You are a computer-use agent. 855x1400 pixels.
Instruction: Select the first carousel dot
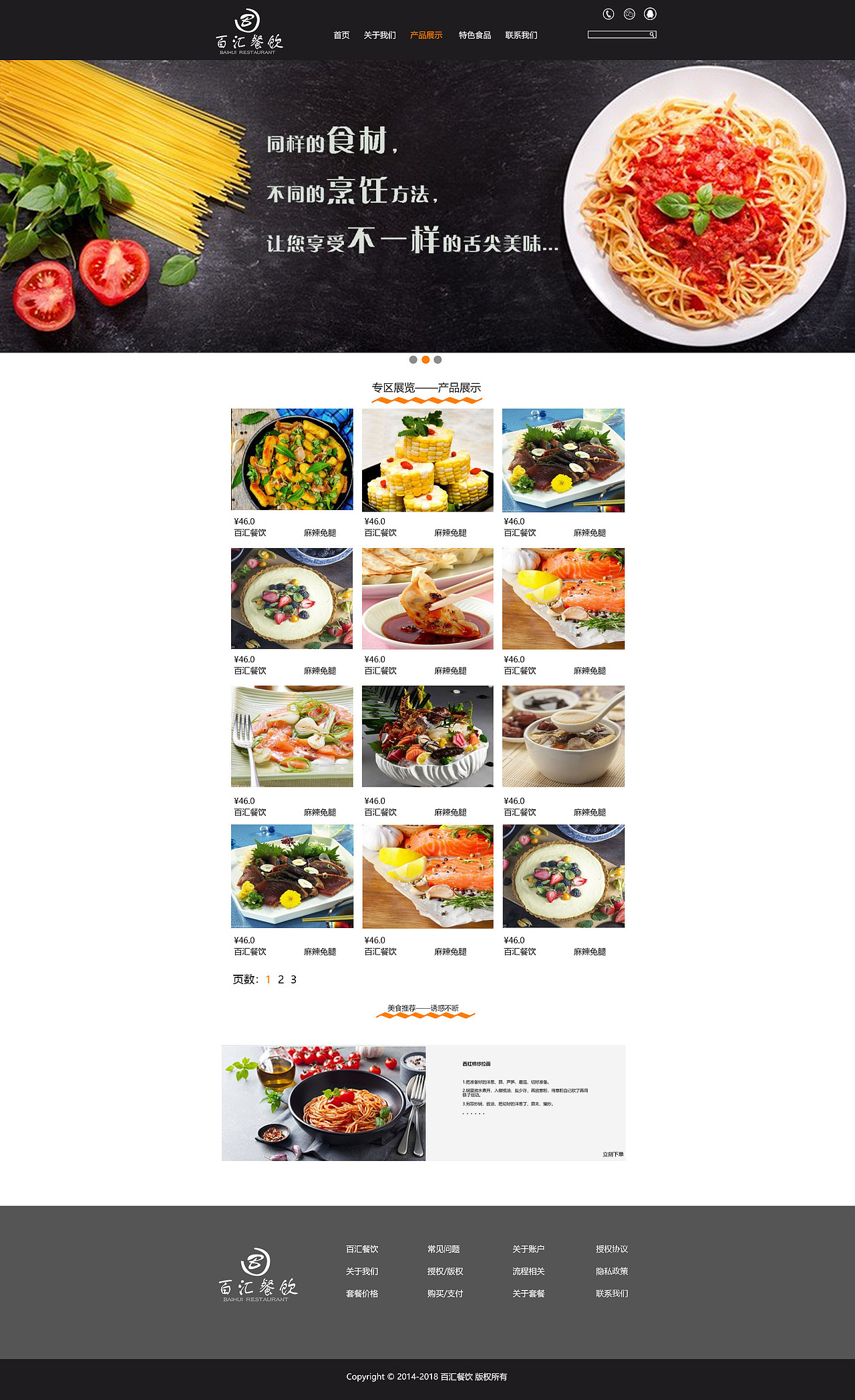point(413,360)
